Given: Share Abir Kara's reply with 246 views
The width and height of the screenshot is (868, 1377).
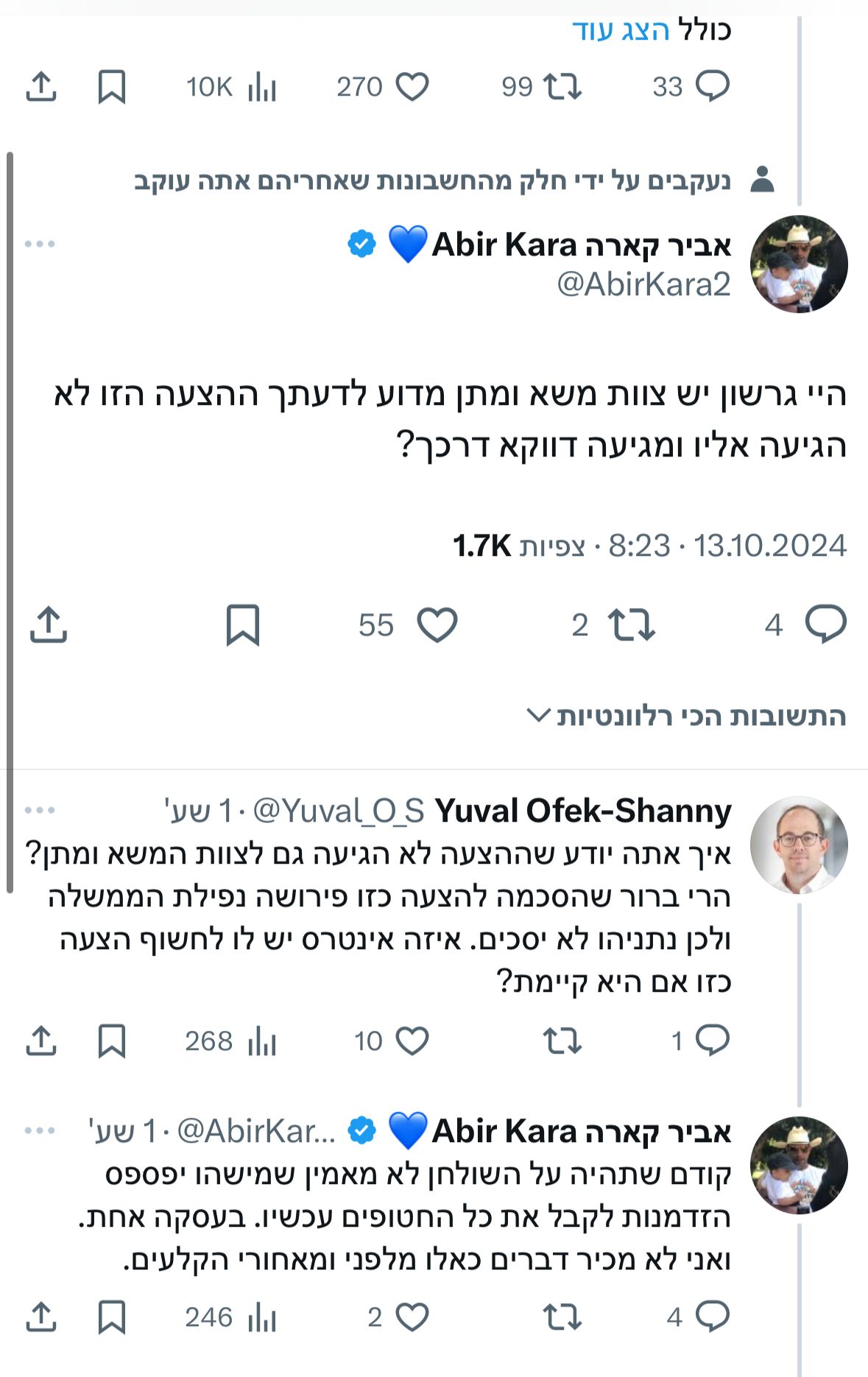Looking at the screenshot, I should [x=41, y=1317].
